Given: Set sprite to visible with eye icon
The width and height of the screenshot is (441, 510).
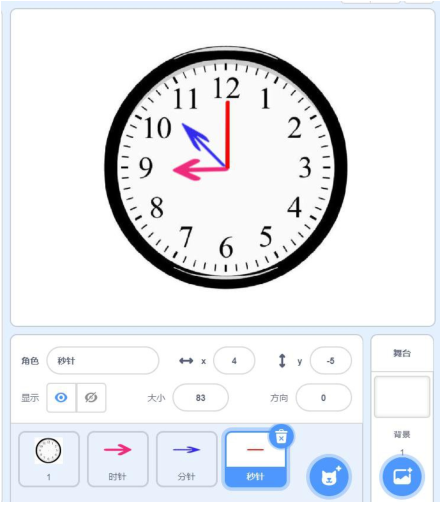Looking at the screenshot, I should coord(61,397).
